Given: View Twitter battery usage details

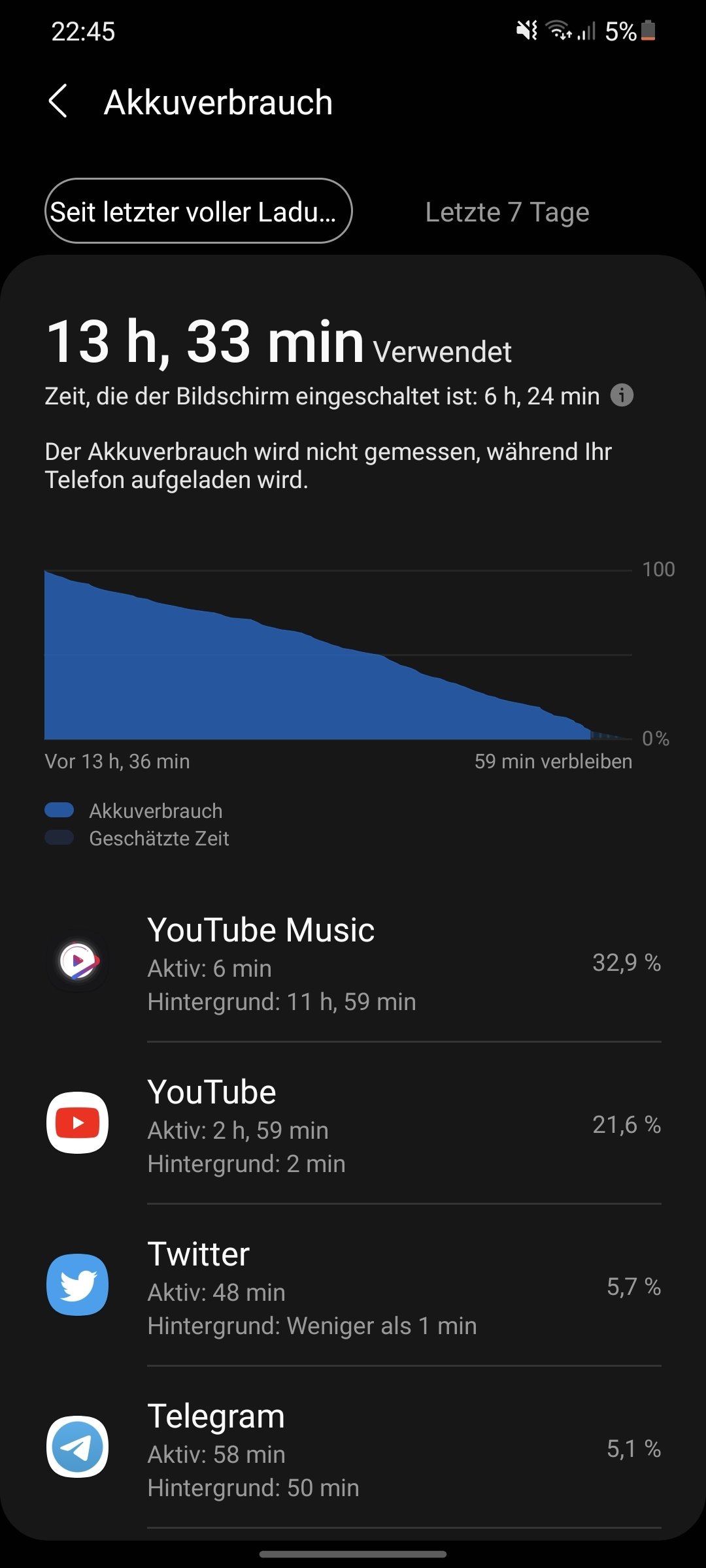Looking at the screenshot, I should pos(353,1286).
